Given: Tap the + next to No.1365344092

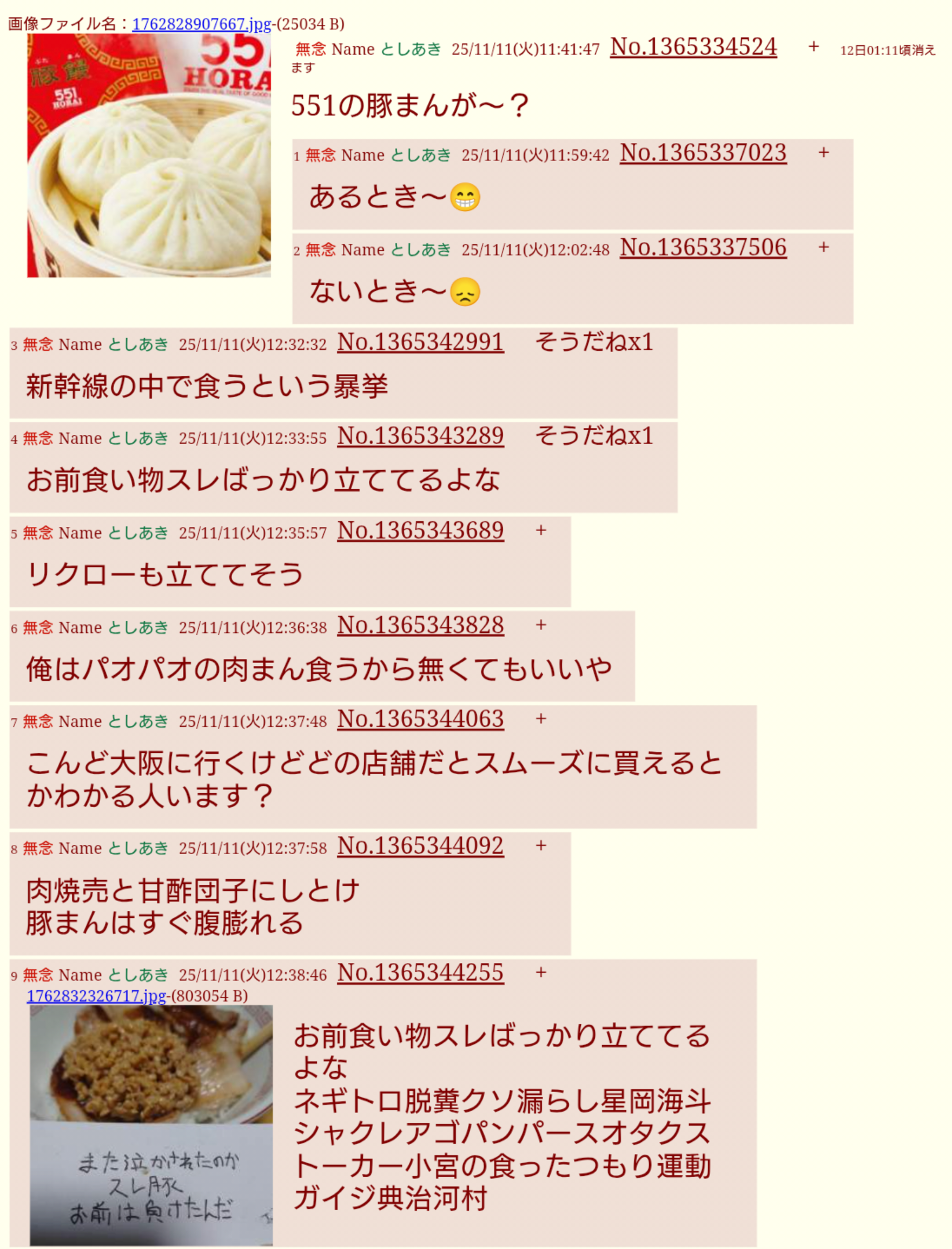Looking at the screenshot, I should point(541,845).
